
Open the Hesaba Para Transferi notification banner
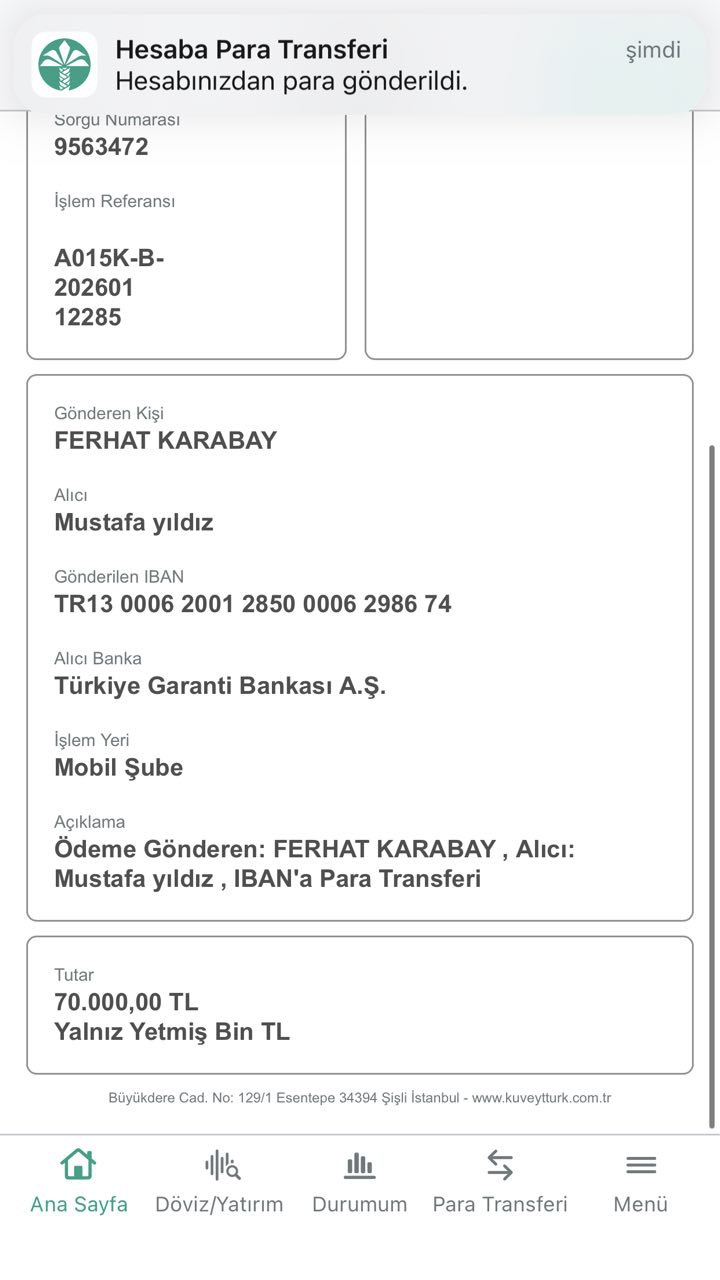click(360, 64)
